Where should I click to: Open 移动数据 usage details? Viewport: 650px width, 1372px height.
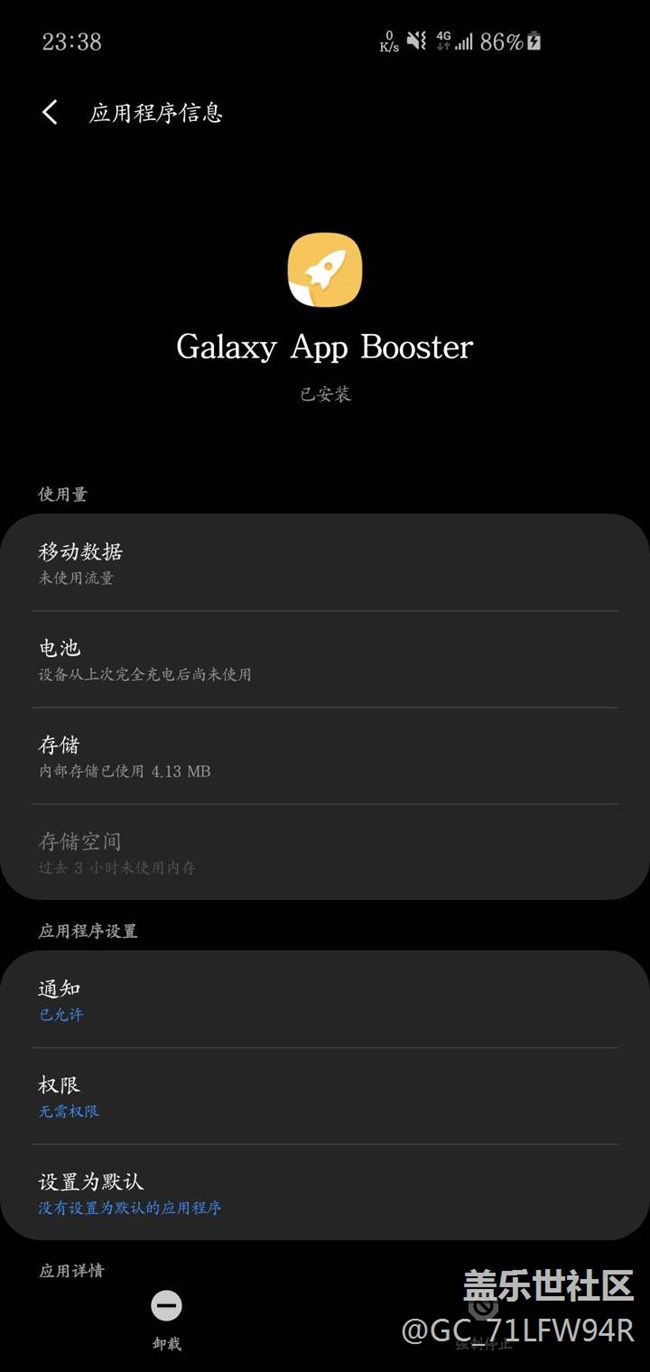point(324,563)
